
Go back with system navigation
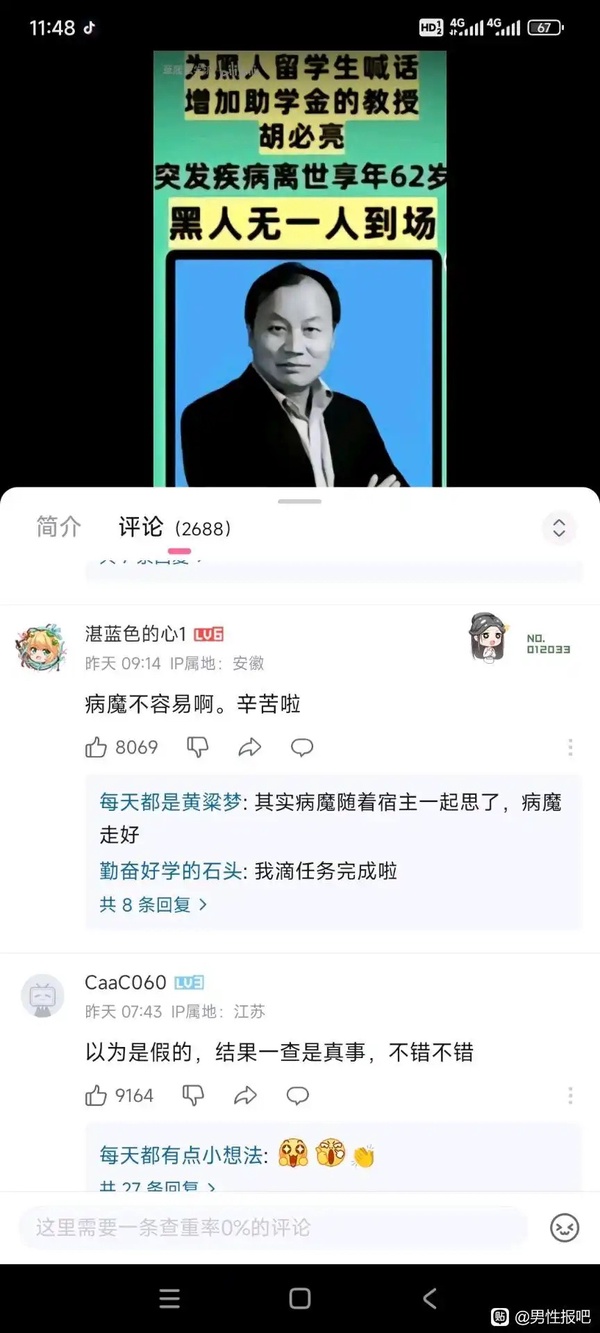[430, 1299]
